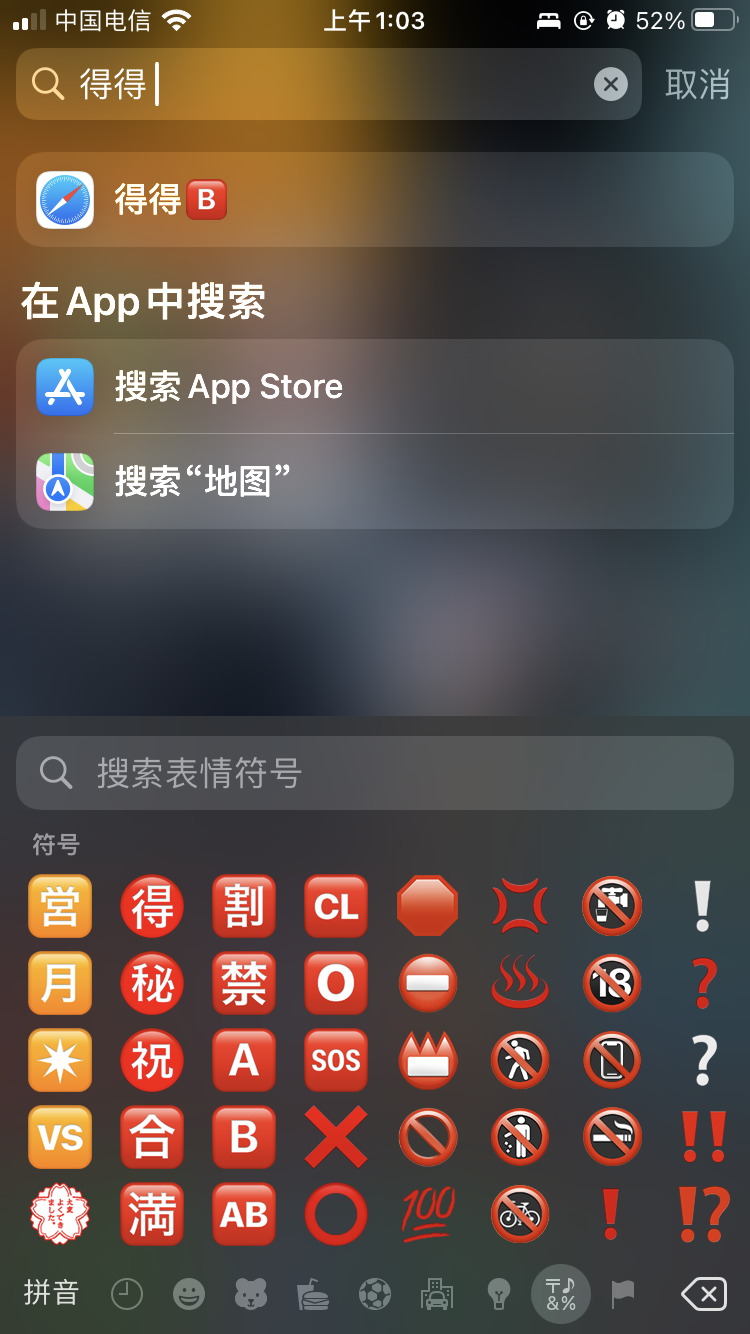The width and height of the screenshot is (750, 1334).
Task: Open the recently used emoji category
Action: tap(126, 1294)
